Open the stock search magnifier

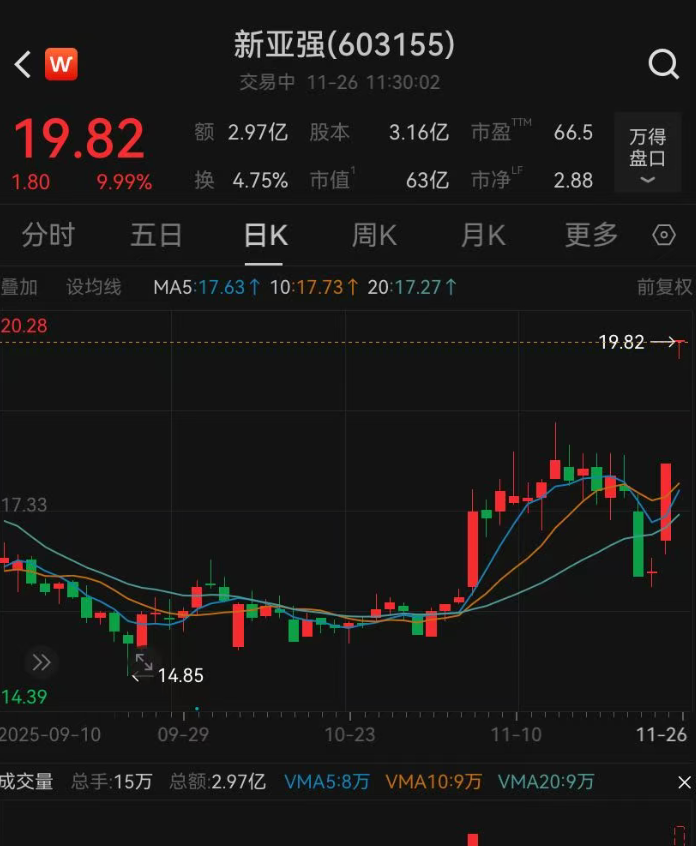[664, 65]
